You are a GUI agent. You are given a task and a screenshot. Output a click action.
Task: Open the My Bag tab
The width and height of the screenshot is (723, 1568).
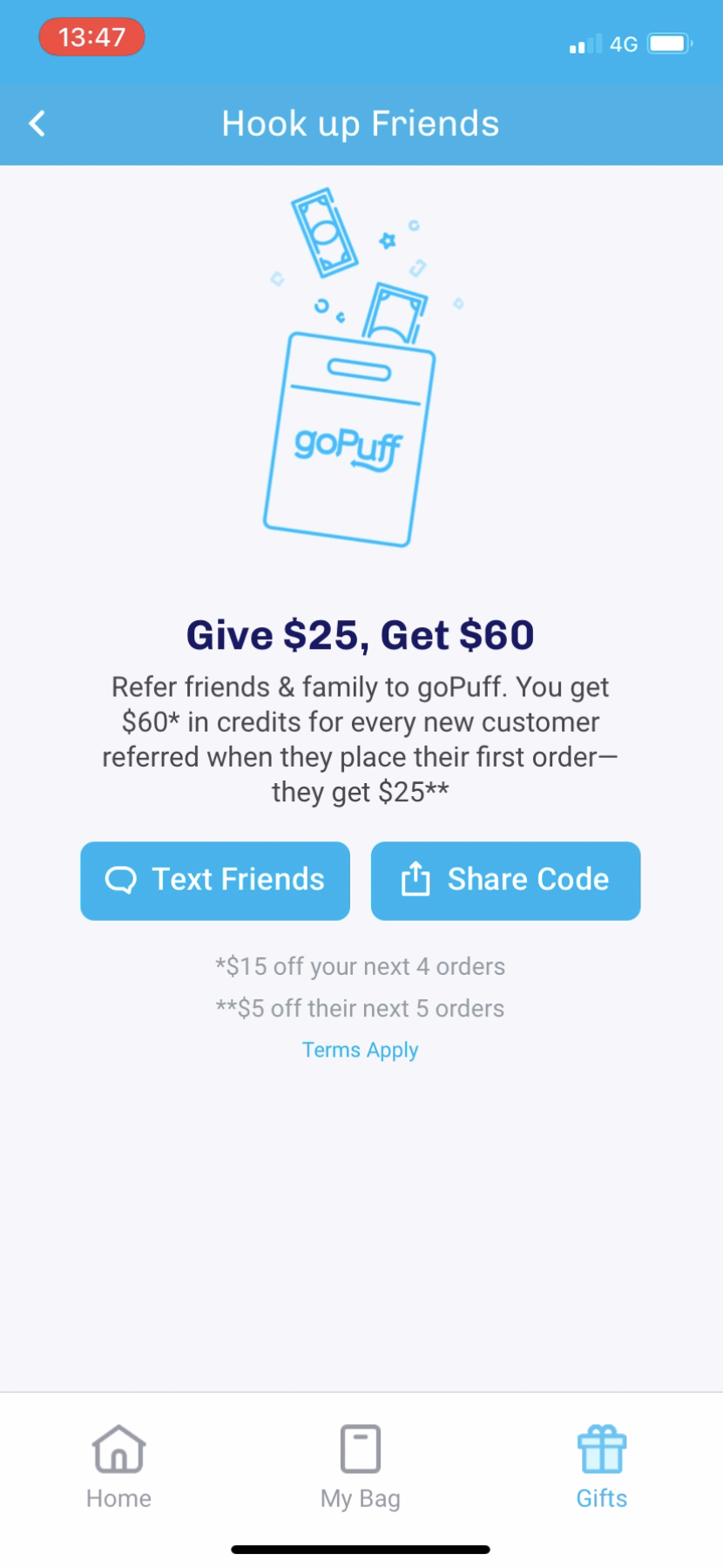[x=361, y=1468]
